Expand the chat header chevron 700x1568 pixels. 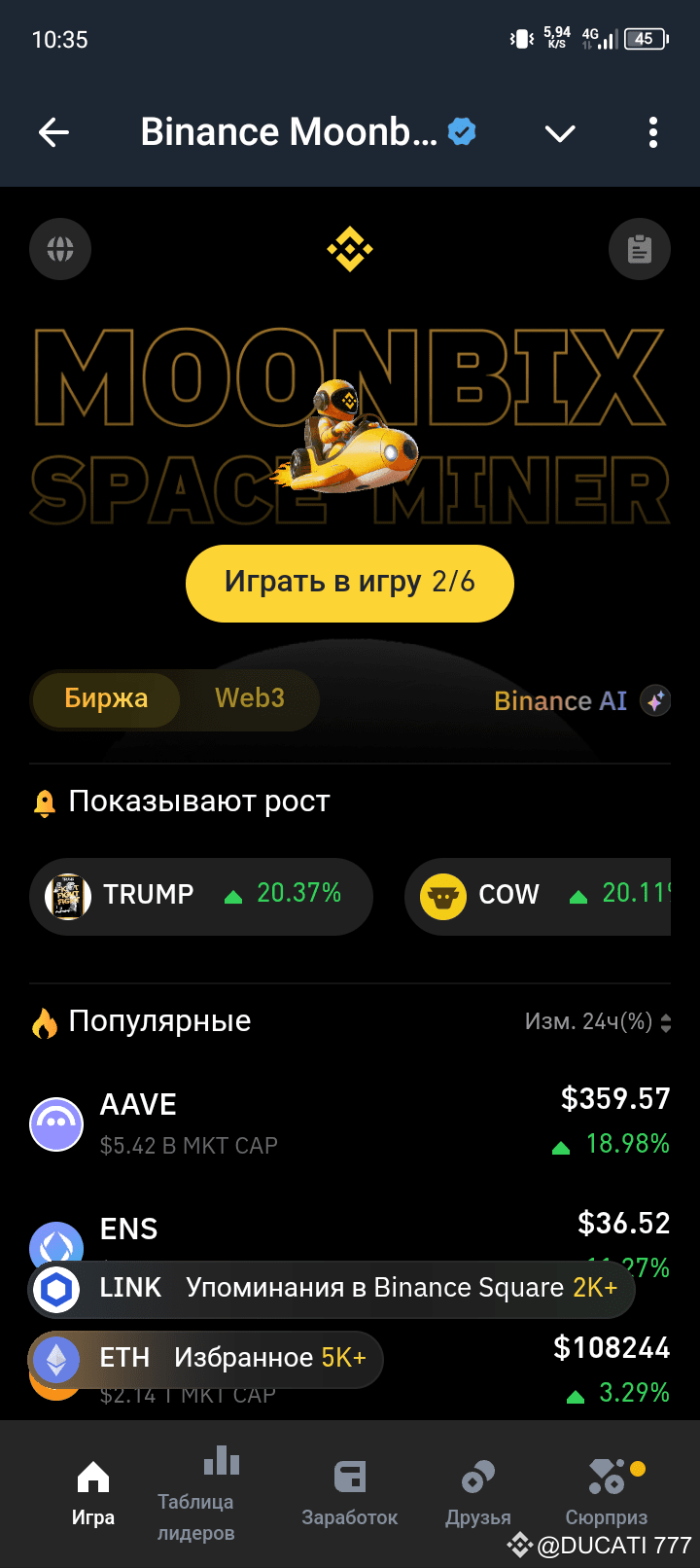tap(560, 132)
